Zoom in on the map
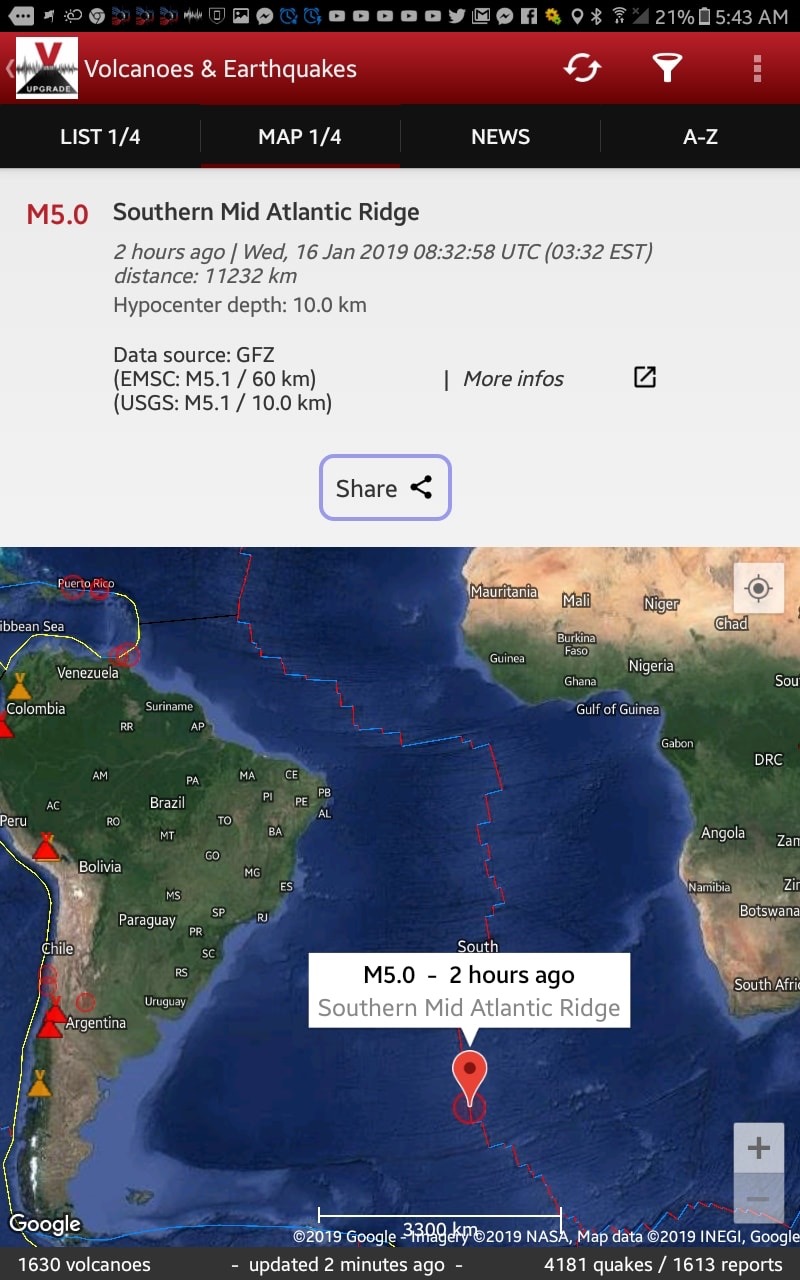Screen dimensions: 800x1280 click(x=758, y=1148)
